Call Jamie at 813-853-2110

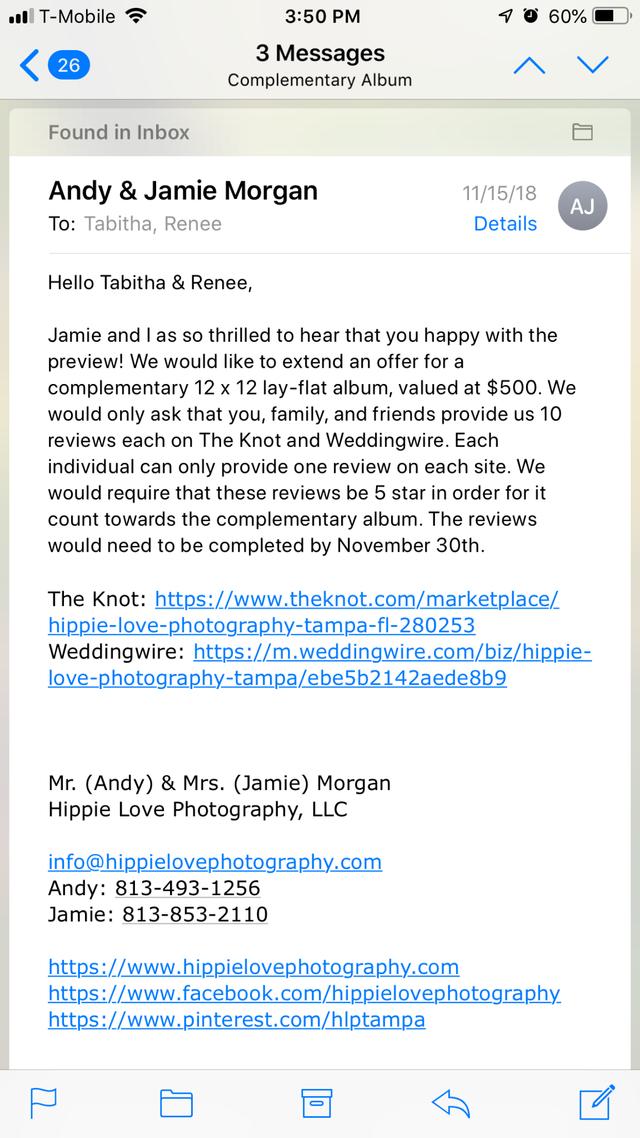point(194,914)
